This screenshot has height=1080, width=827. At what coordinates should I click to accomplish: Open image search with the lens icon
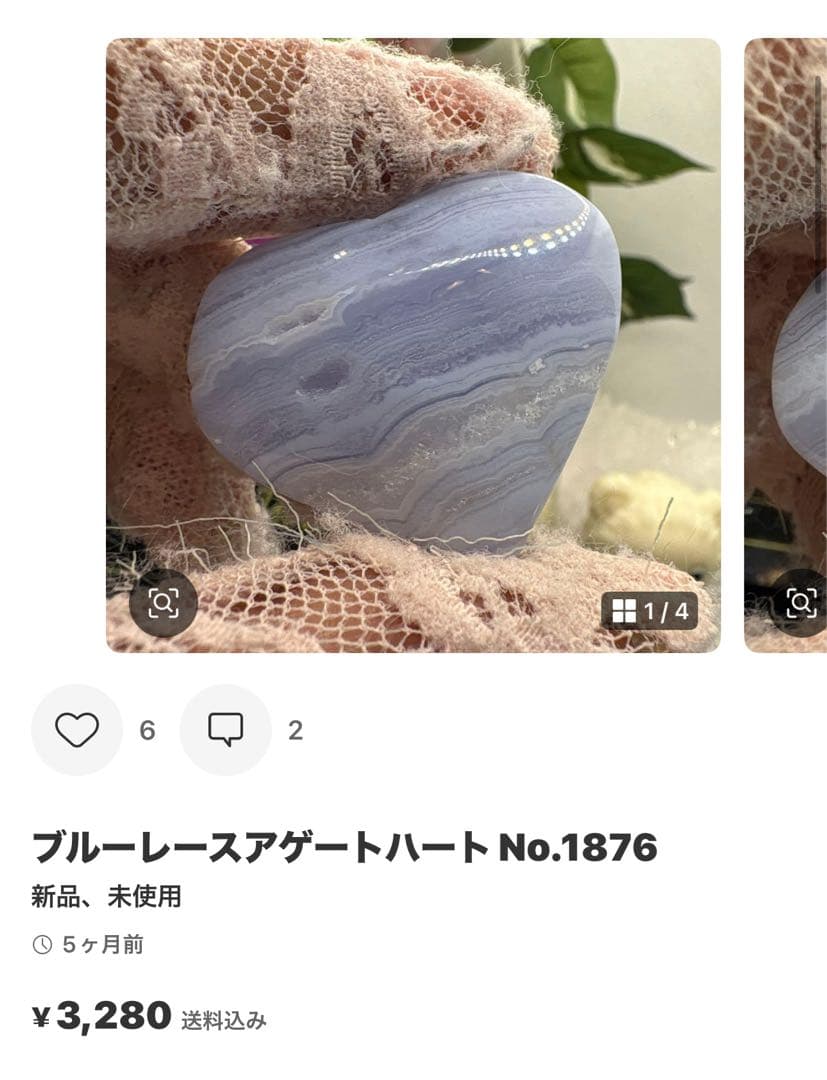[x=162, y=603]
